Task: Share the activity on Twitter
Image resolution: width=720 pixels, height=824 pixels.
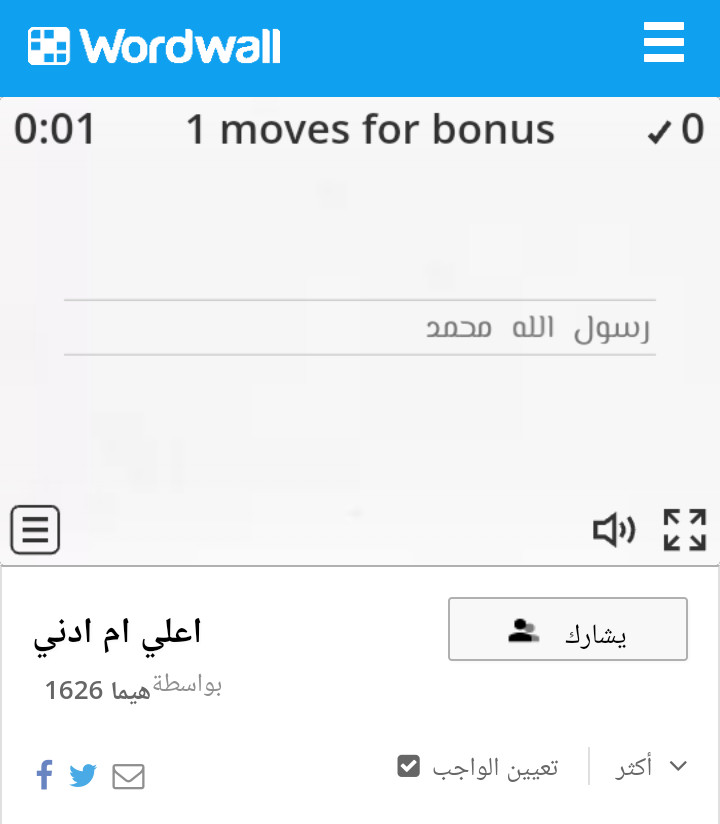Action: pyautogui.click(x=83, y=775)
